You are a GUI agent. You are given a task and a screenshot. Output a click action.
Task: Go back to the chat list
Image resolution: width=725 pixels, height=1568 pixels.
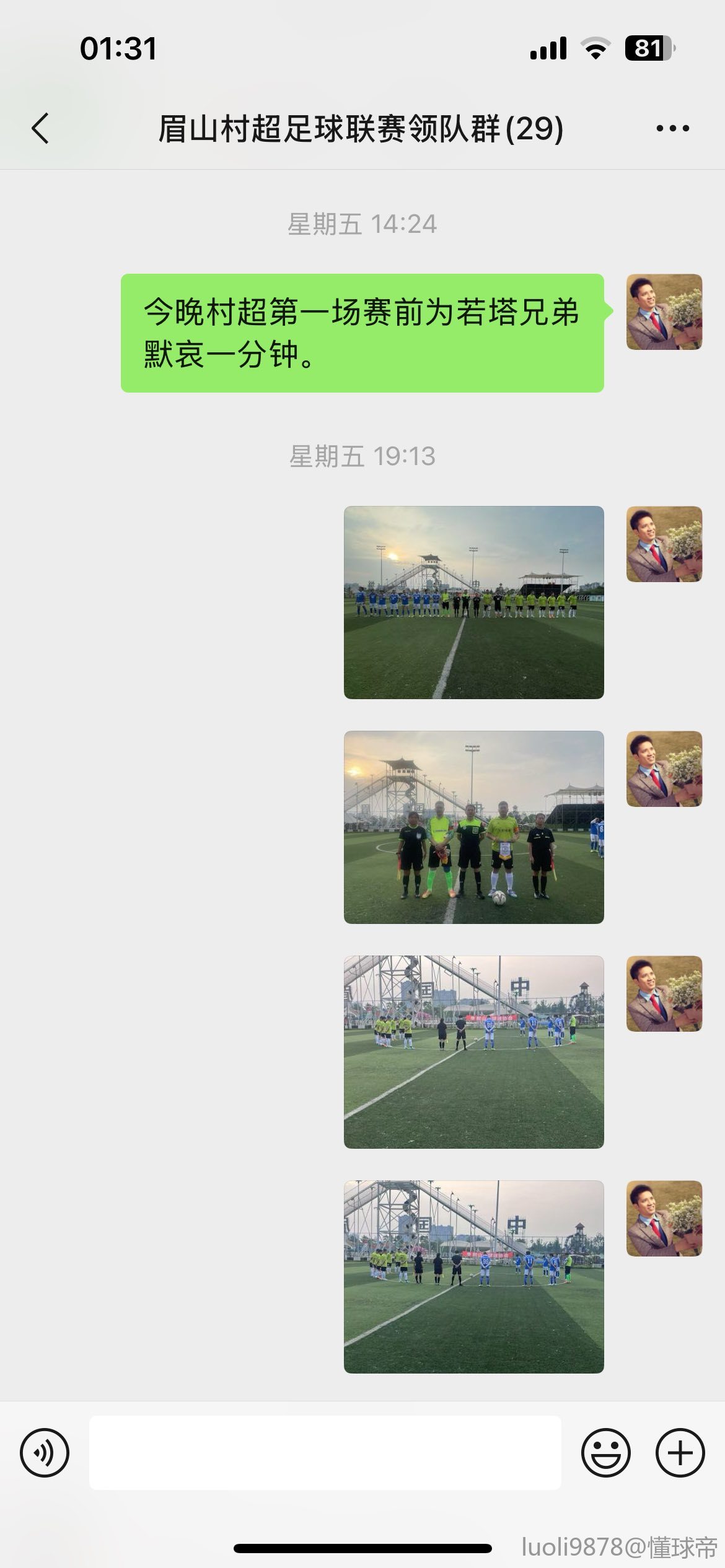[x=41, y=129]
